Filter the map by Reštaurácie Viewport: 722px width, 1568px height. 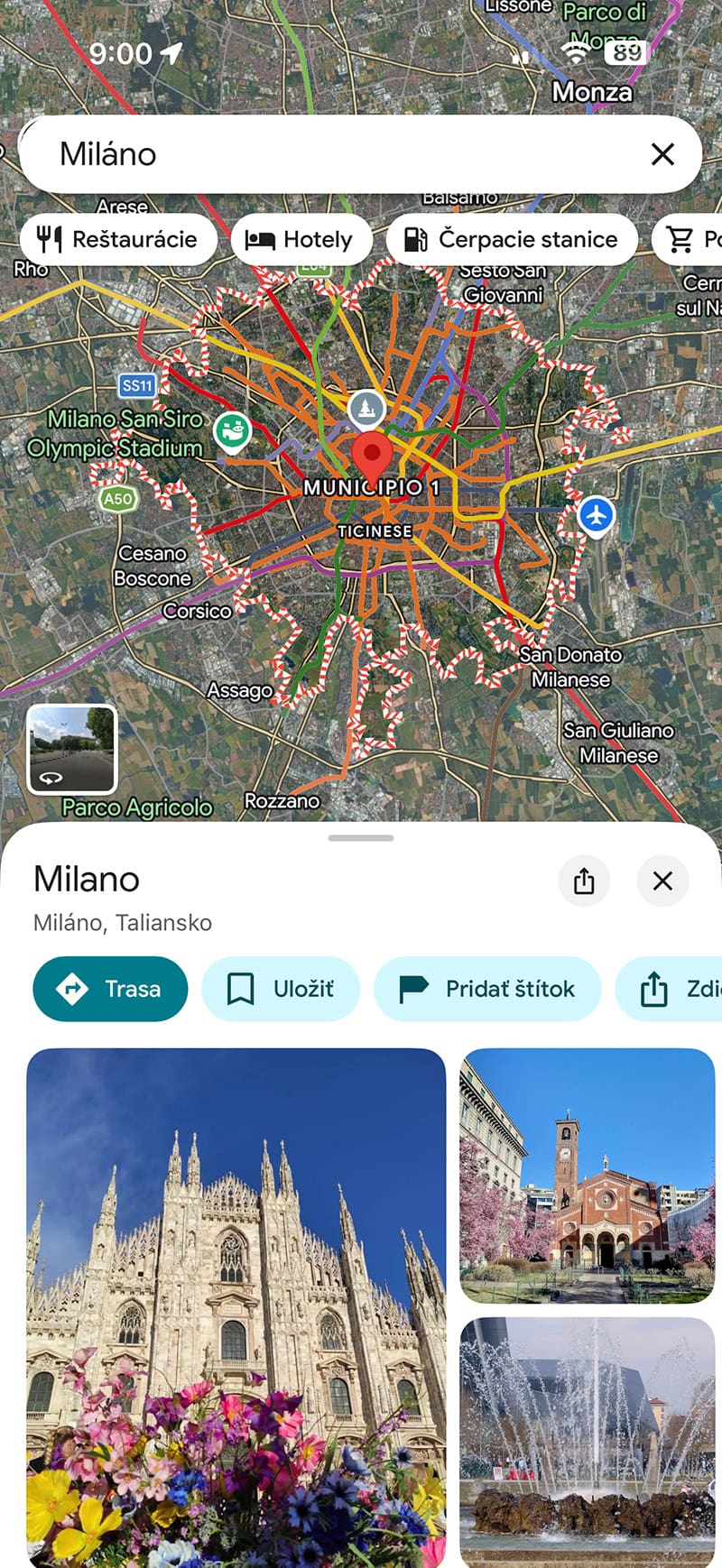point(118,239)
